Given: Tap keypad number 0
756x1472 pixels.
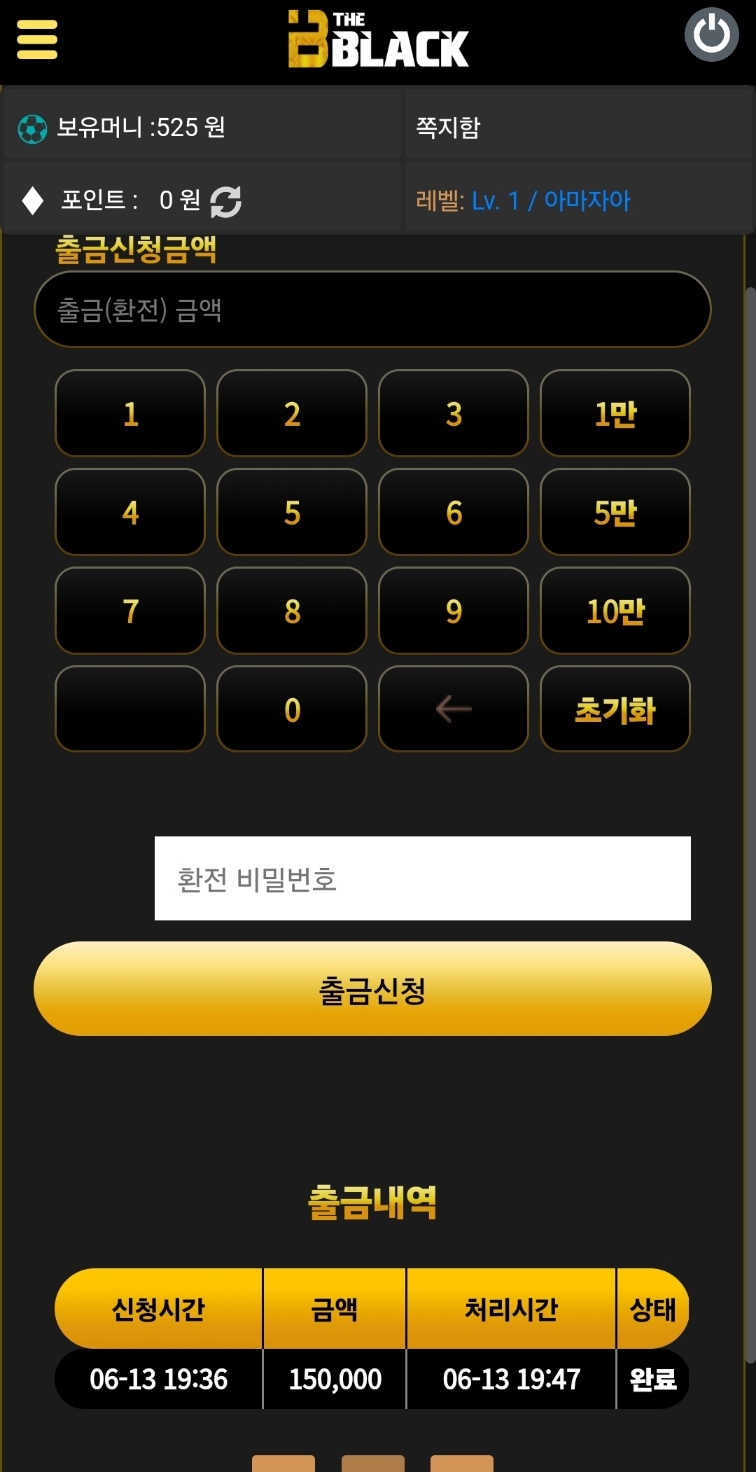Looking at the screenshot, I should (292, 709).
